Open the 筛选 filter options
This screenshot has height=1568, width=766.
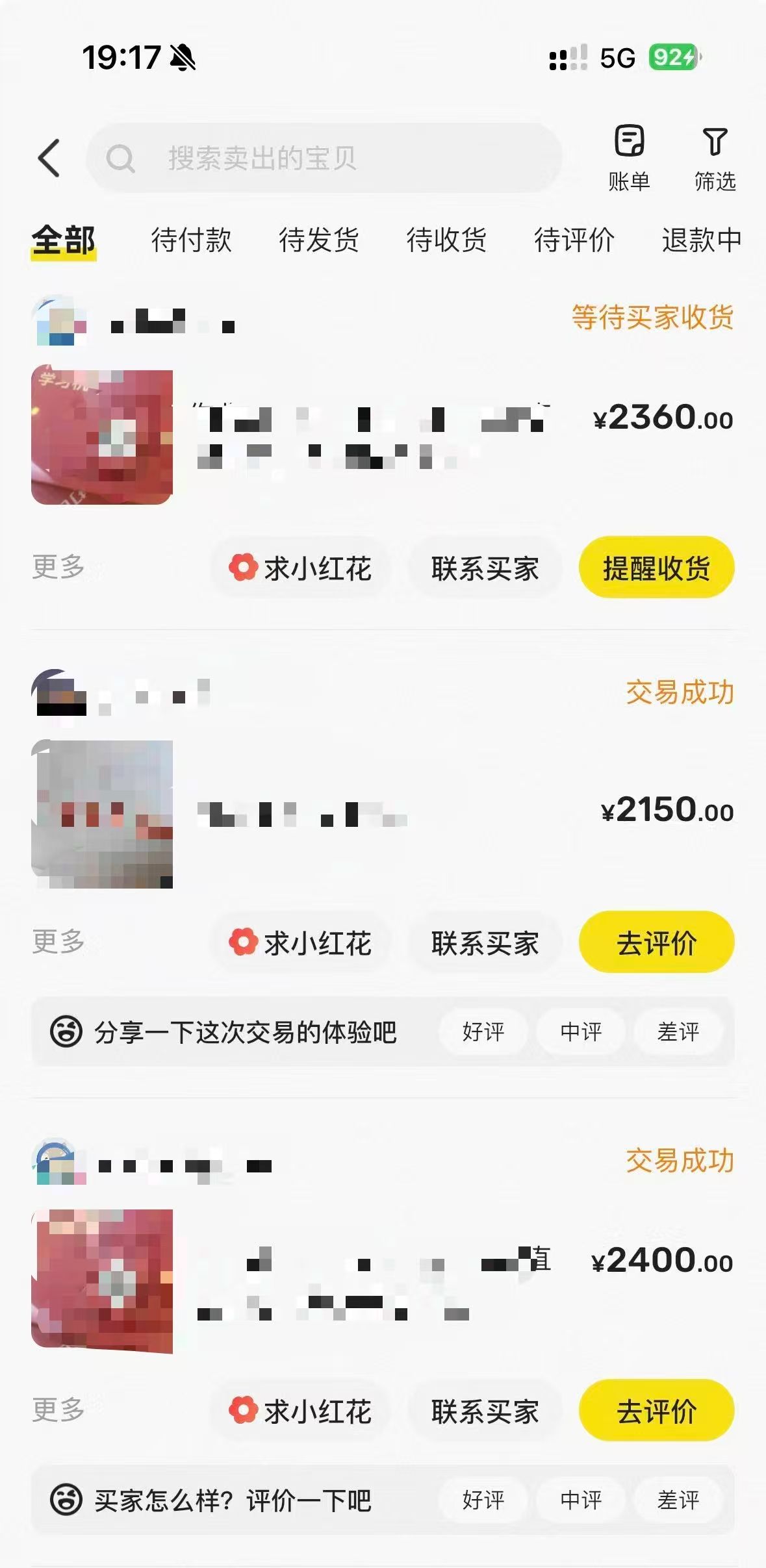[715, 158]
